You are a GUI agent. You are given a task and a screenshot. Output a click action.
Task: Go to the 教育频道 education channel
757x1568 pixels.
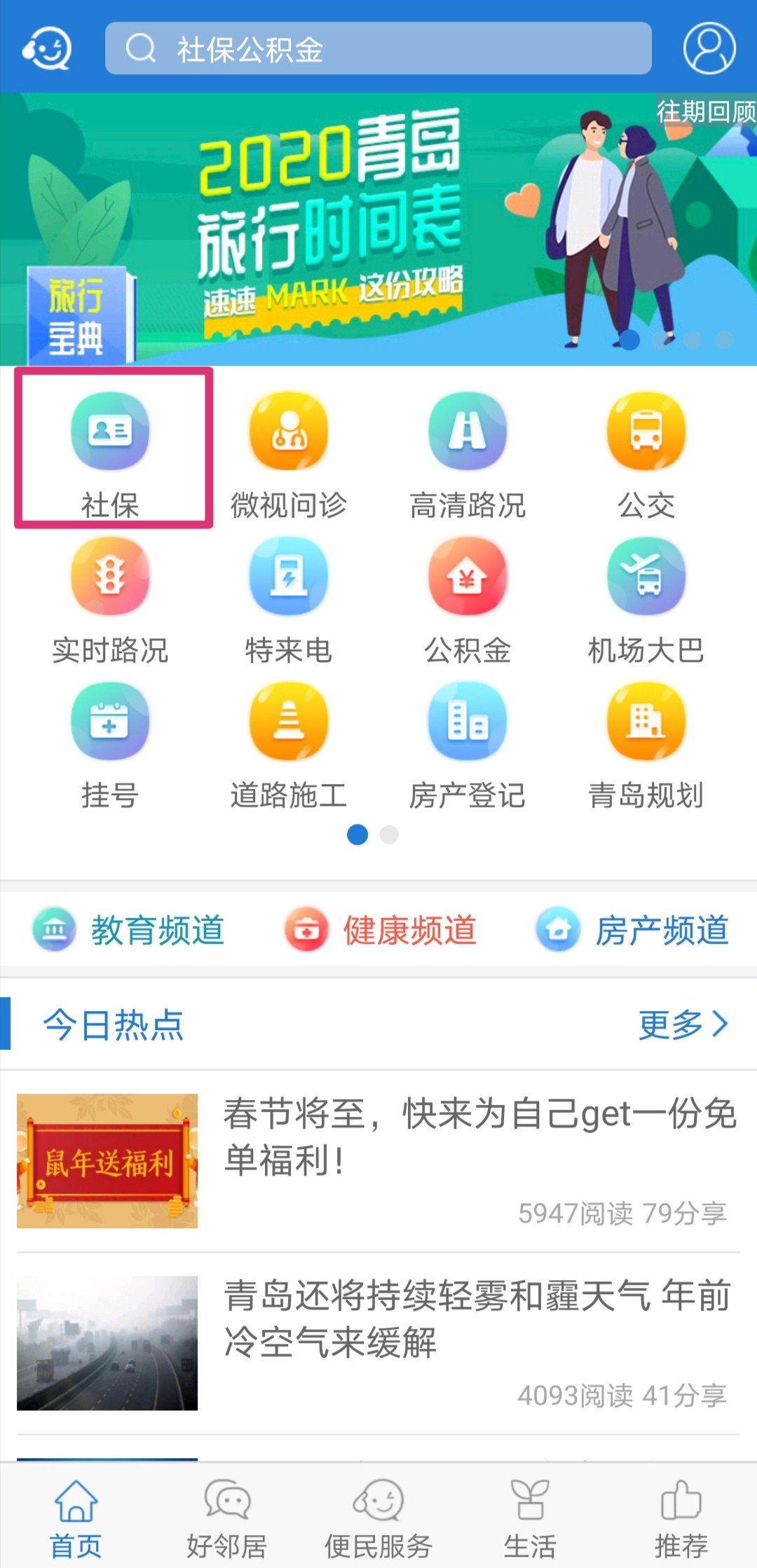pyautogui.click(x=130, y=930)
